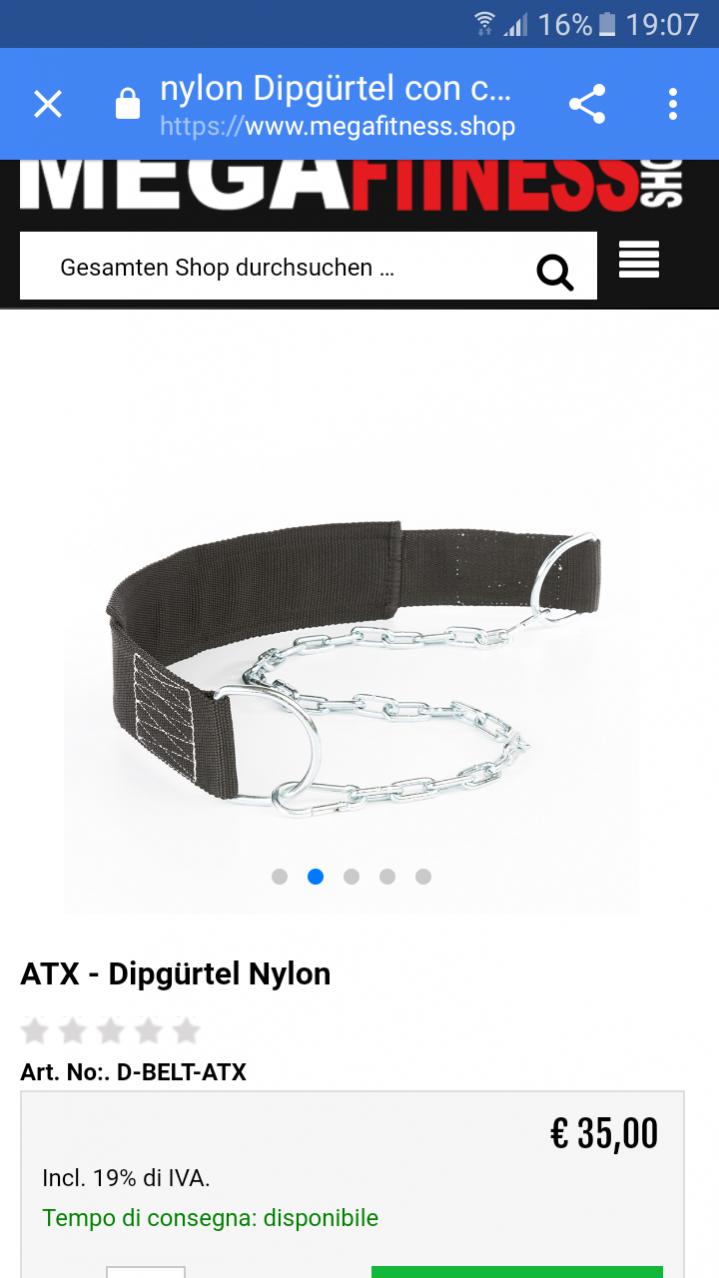This screenshot has height=1278, width=719.
Task: Tap the quantity input box
Action: pos(146,1272)
